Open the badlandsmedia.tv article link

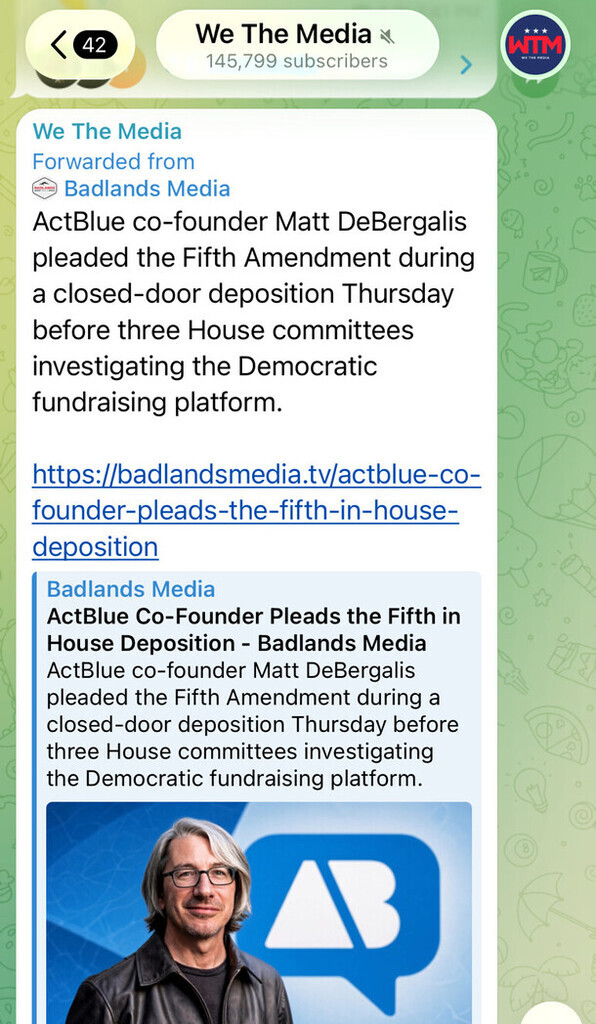(x=257, y=511)
